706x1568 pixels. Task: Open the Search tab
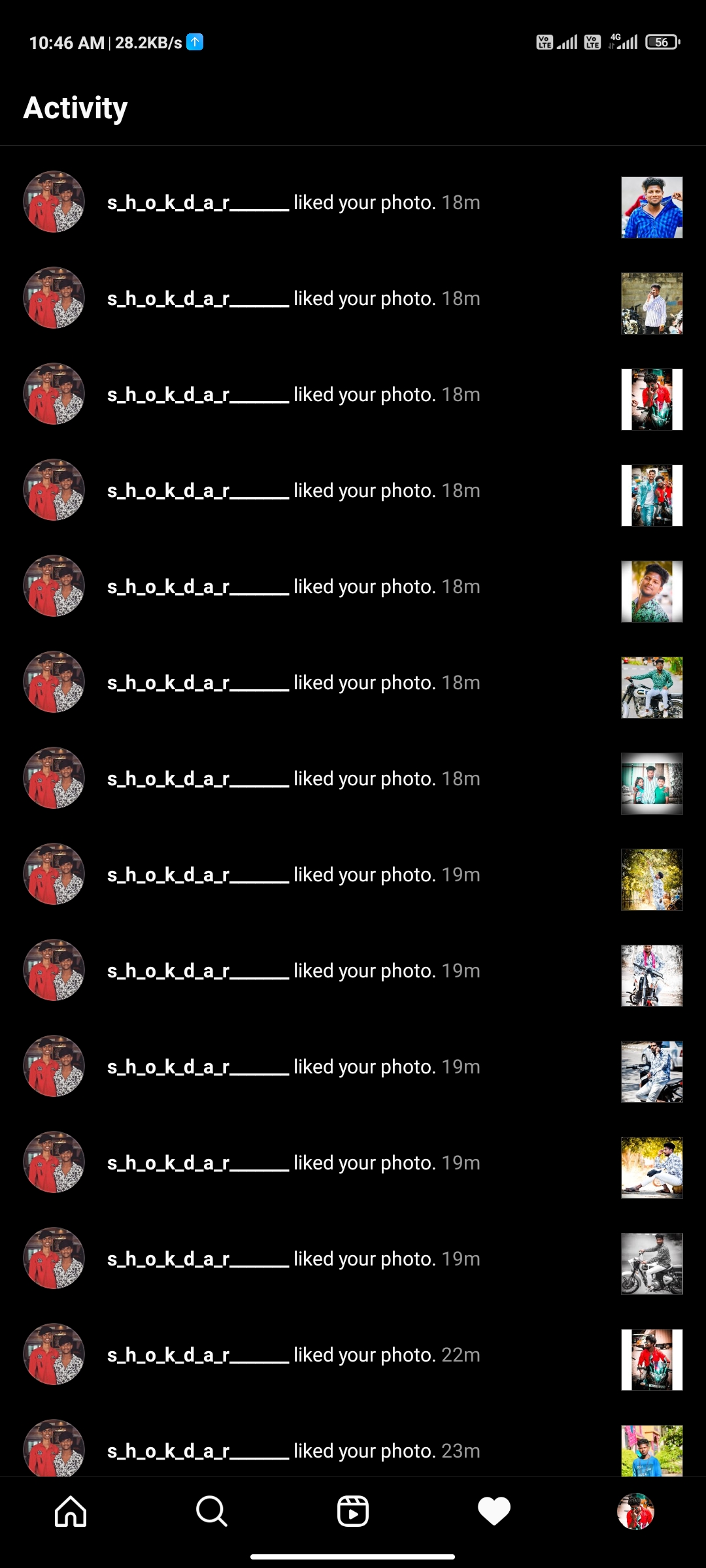pyautogui.click(x=211, y=1511)
